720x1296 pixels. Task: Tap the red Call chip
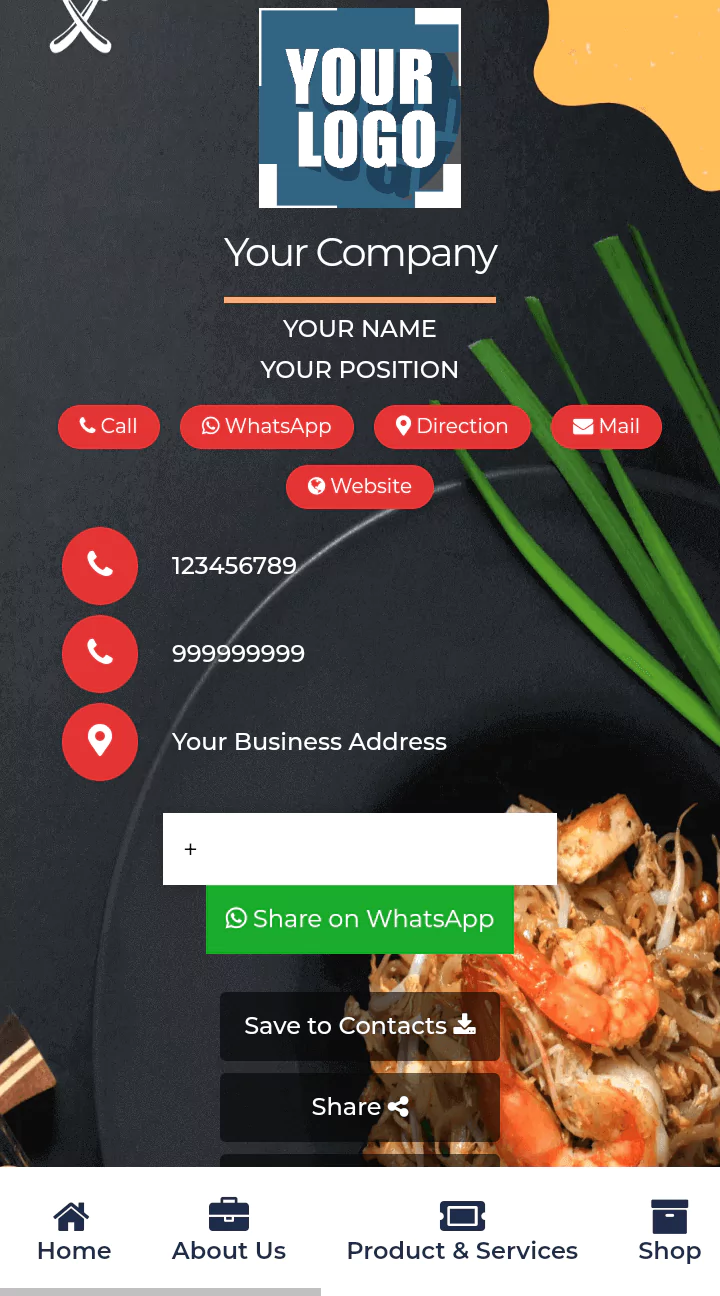[108, 427]
